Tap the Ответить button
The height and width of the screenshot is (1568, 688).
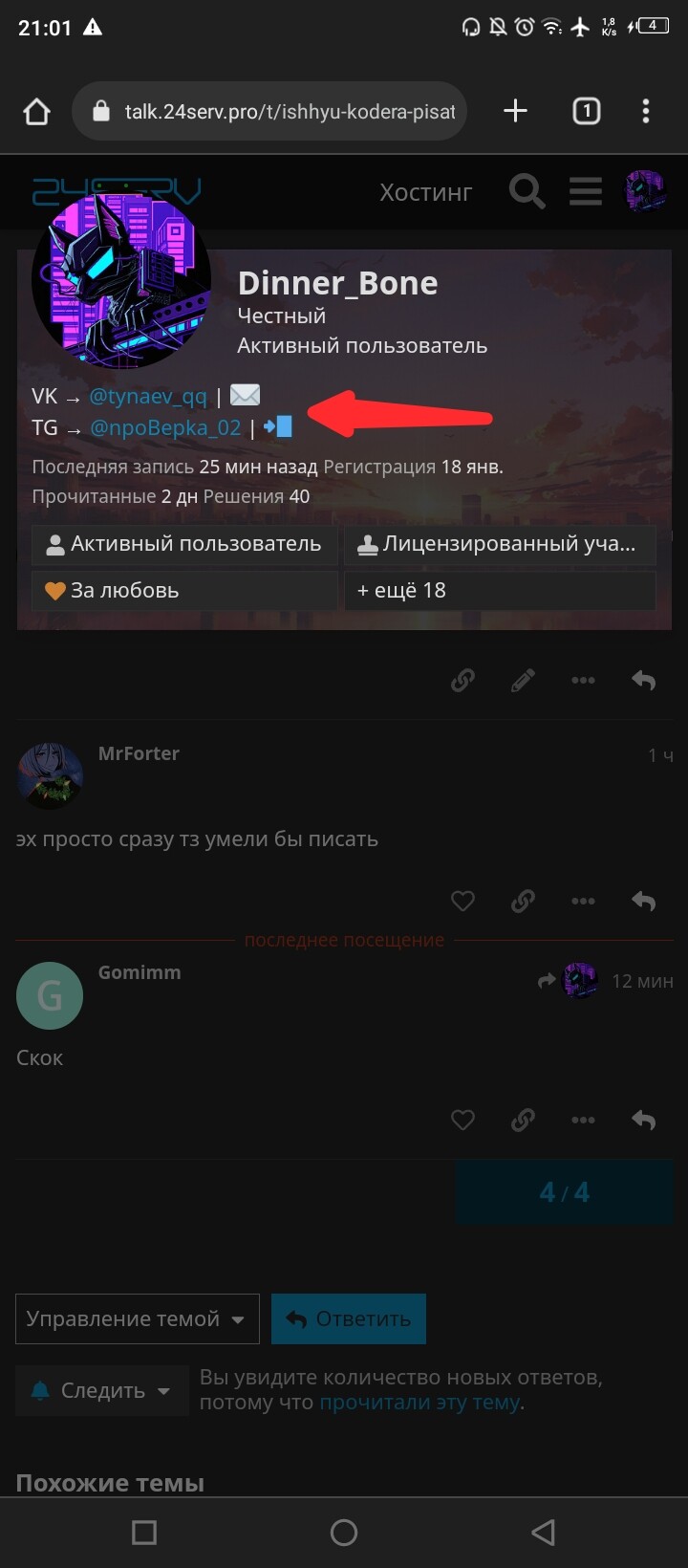click(x=349, y=1319)
